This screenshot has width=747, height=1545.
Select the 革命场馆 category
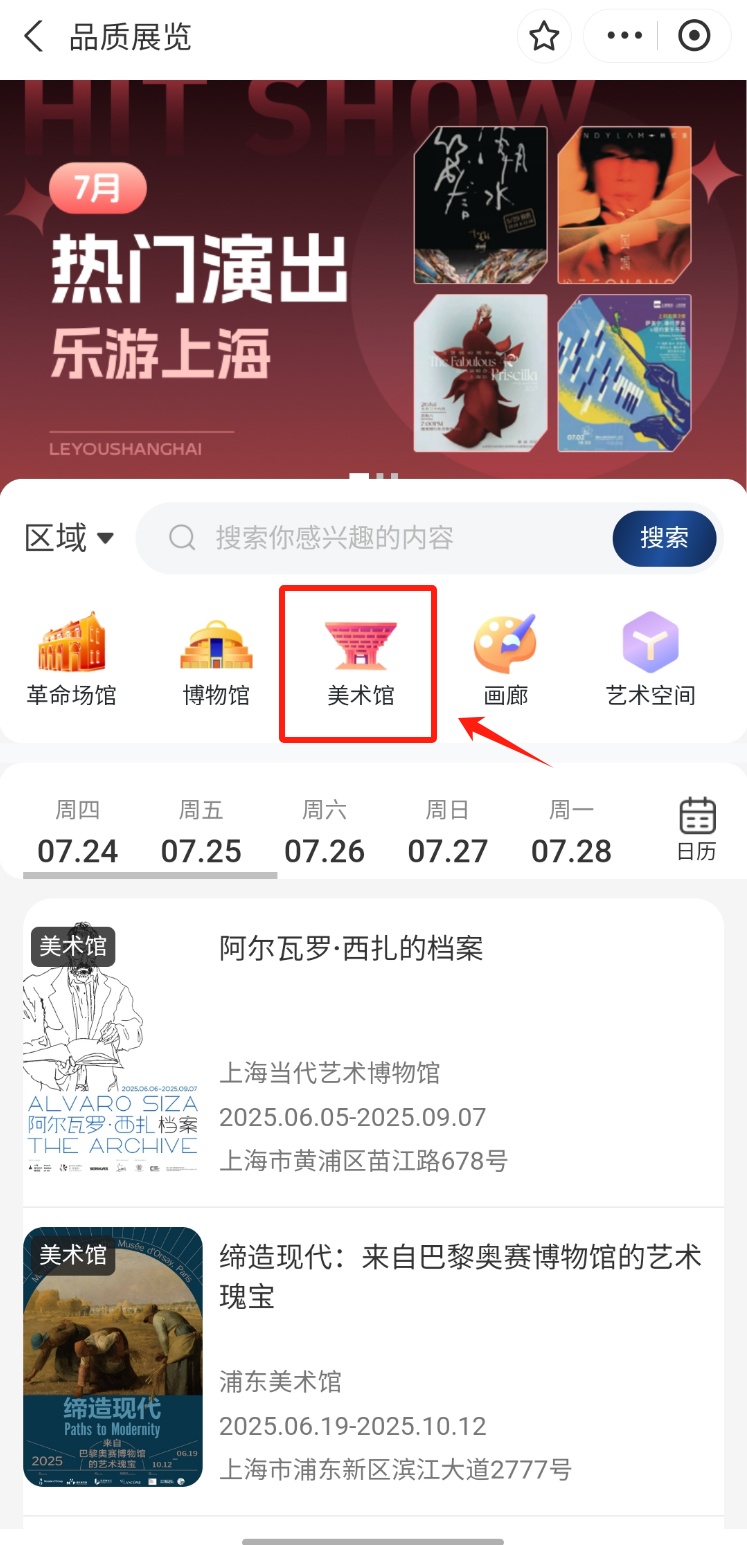click(71, 660)
